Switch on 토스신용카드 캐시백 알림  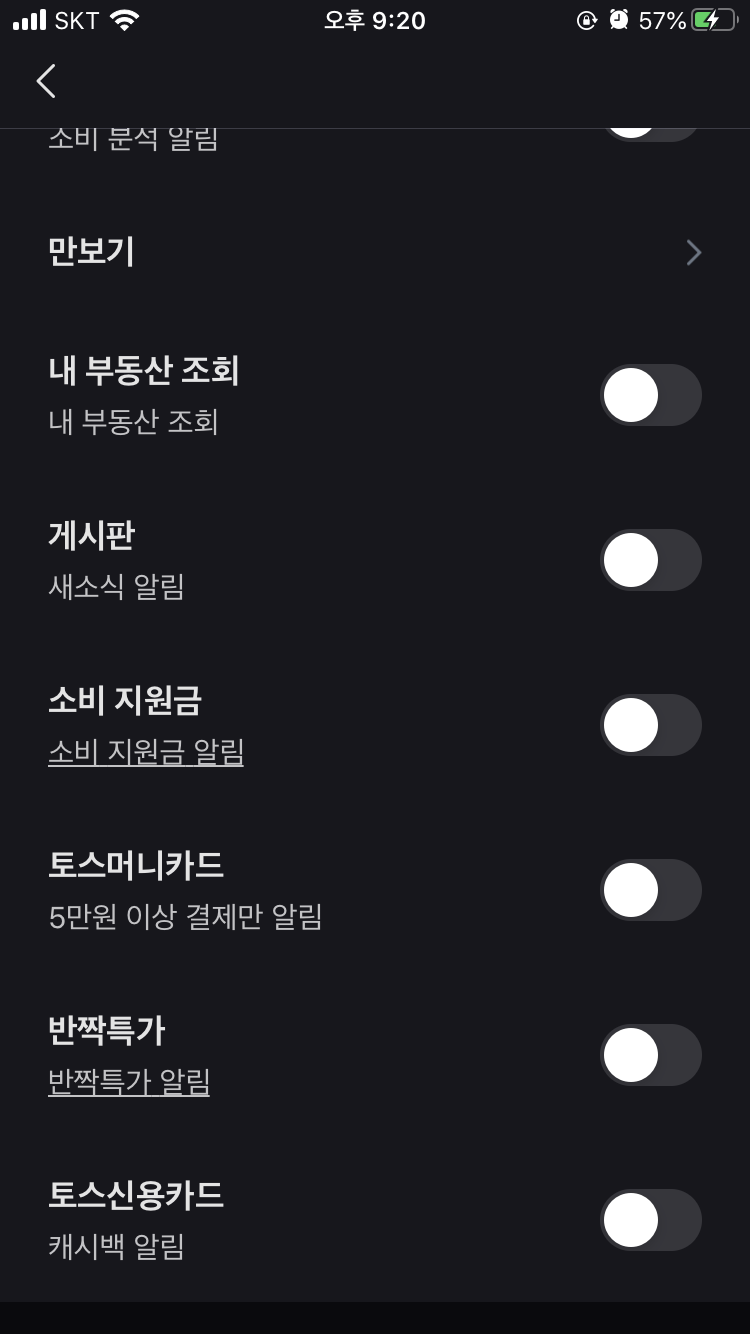point(650,1220)
